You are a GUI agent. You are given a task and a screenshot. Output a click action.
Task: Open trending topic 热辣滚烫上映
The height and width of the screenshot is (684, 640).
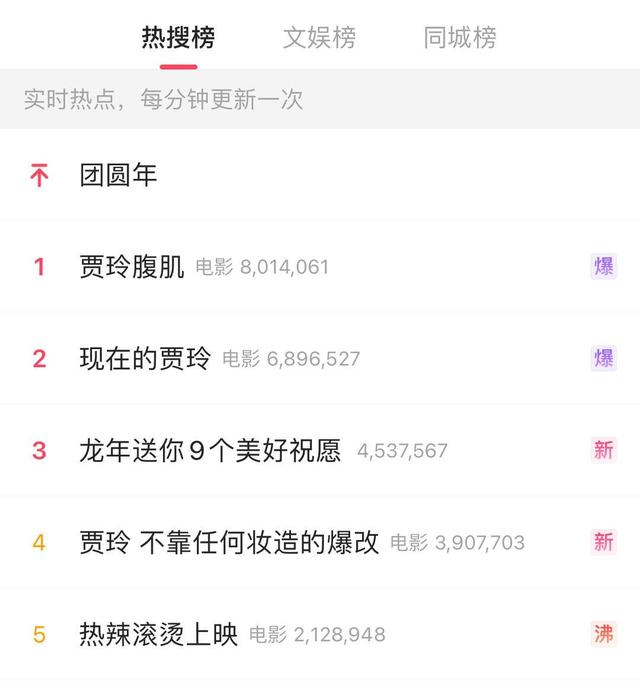[159, 634]
